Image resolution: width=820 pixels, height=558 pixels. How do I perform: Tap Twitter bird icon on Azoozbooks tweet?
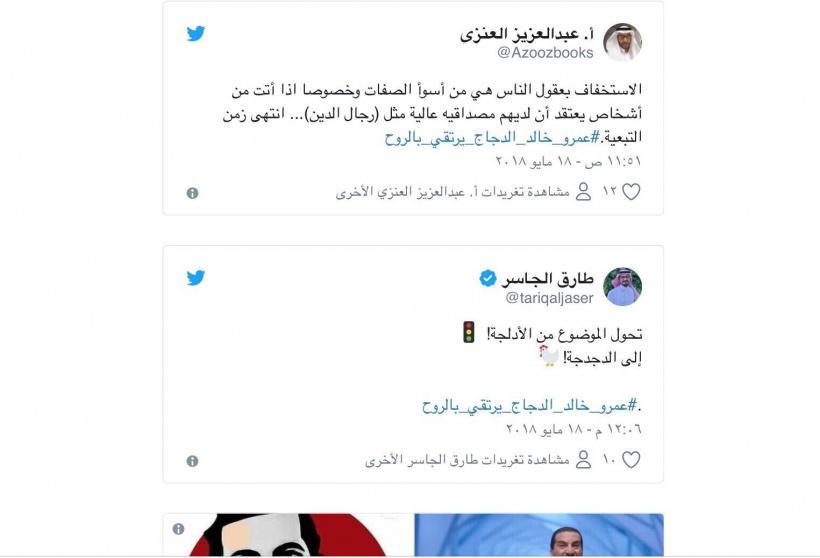[196, 34]
